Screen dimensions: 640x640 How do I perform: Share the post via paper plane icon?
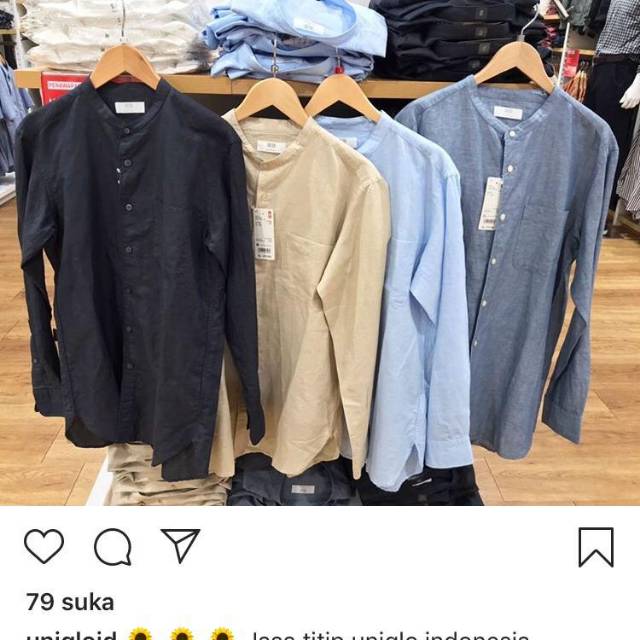click(x=181, y=546)
